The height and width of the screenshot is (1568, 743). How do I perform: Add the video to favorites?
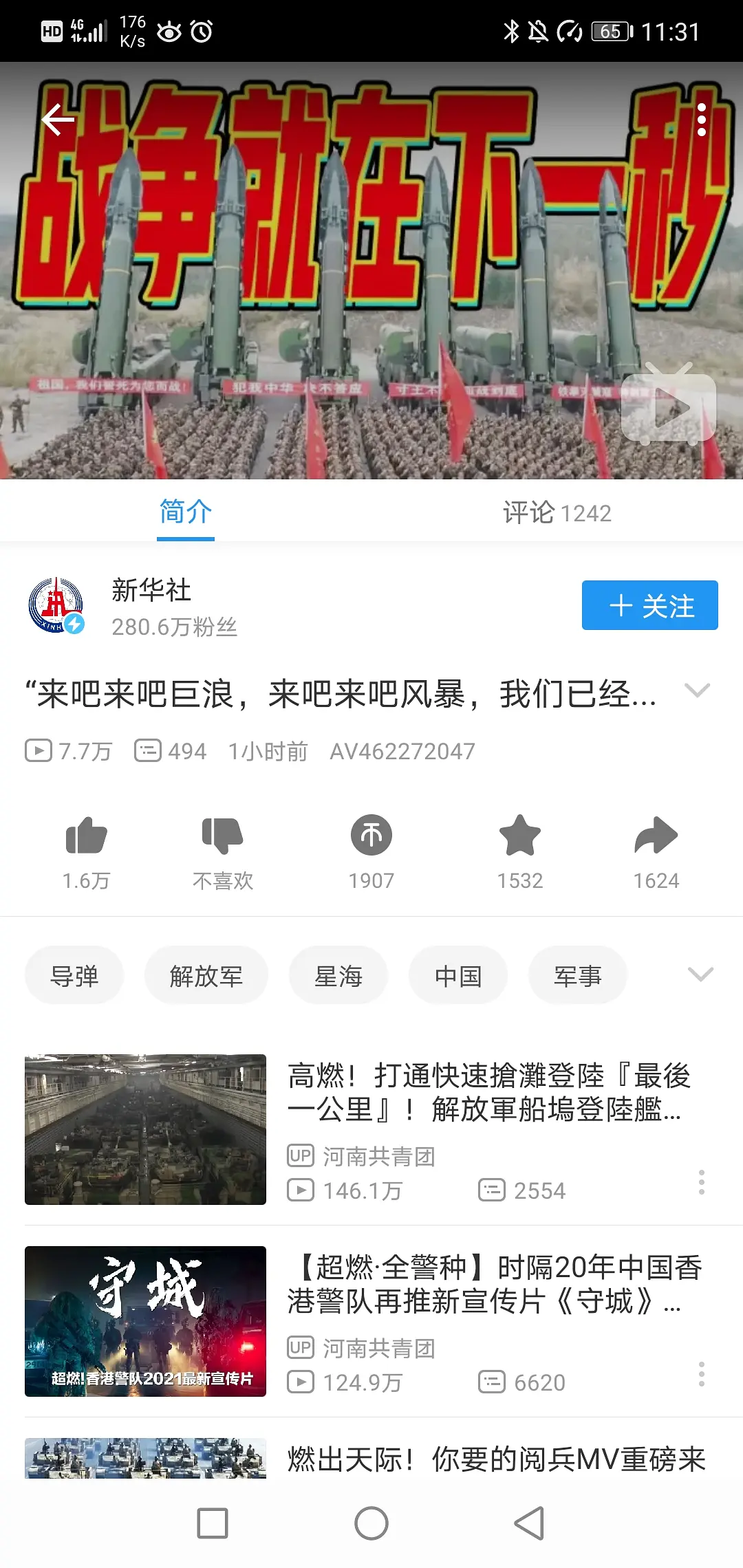coord(520,836)
